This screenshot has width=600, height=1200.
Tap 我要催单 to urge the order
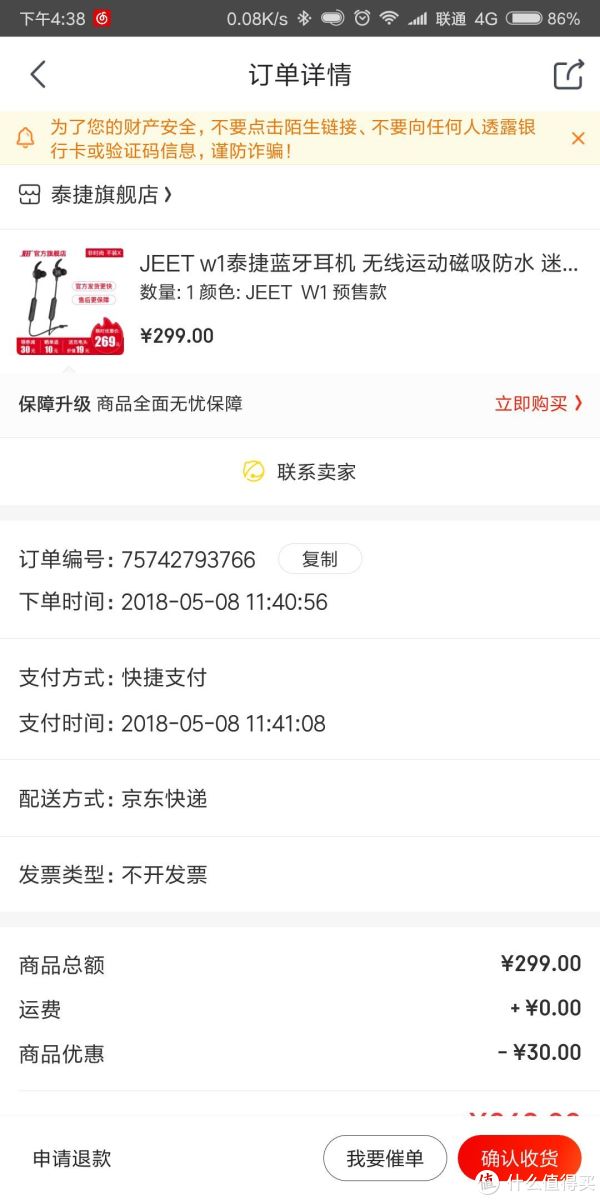385,1159
